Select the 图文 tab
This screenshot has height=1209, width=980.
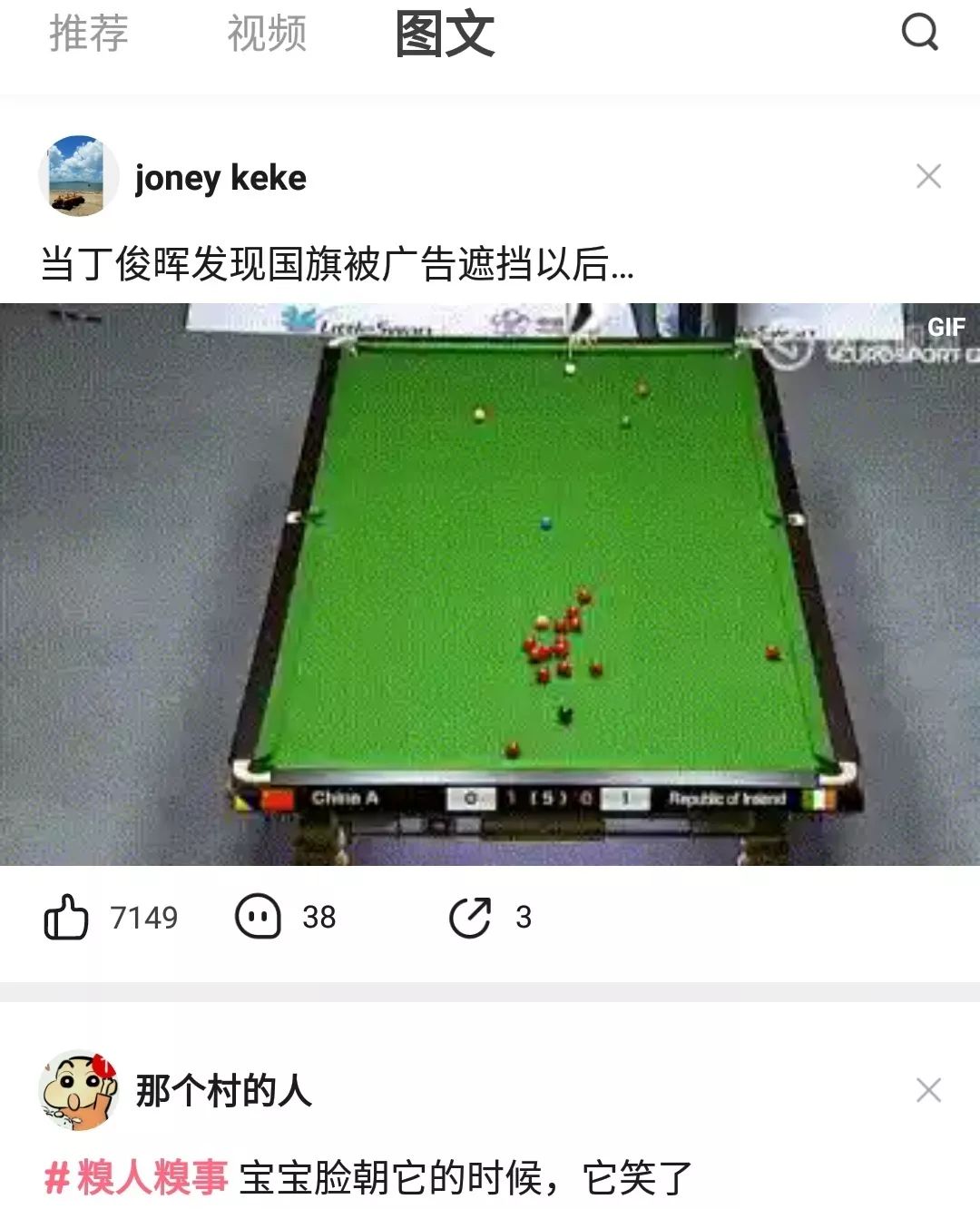[x=445, y=34]
